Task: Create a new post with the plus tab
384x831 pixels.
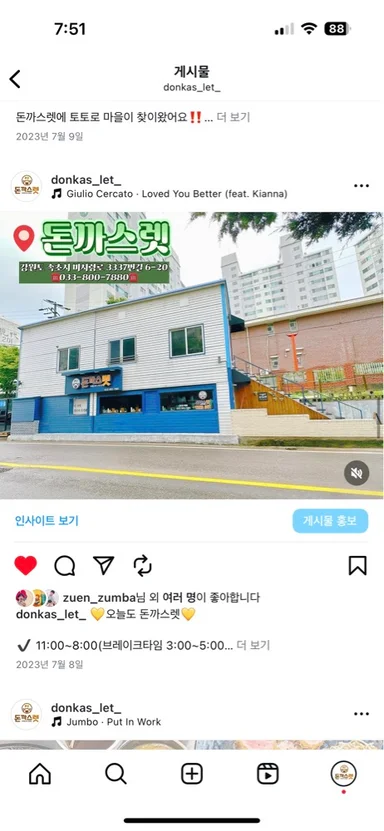Action: [192, 774]
